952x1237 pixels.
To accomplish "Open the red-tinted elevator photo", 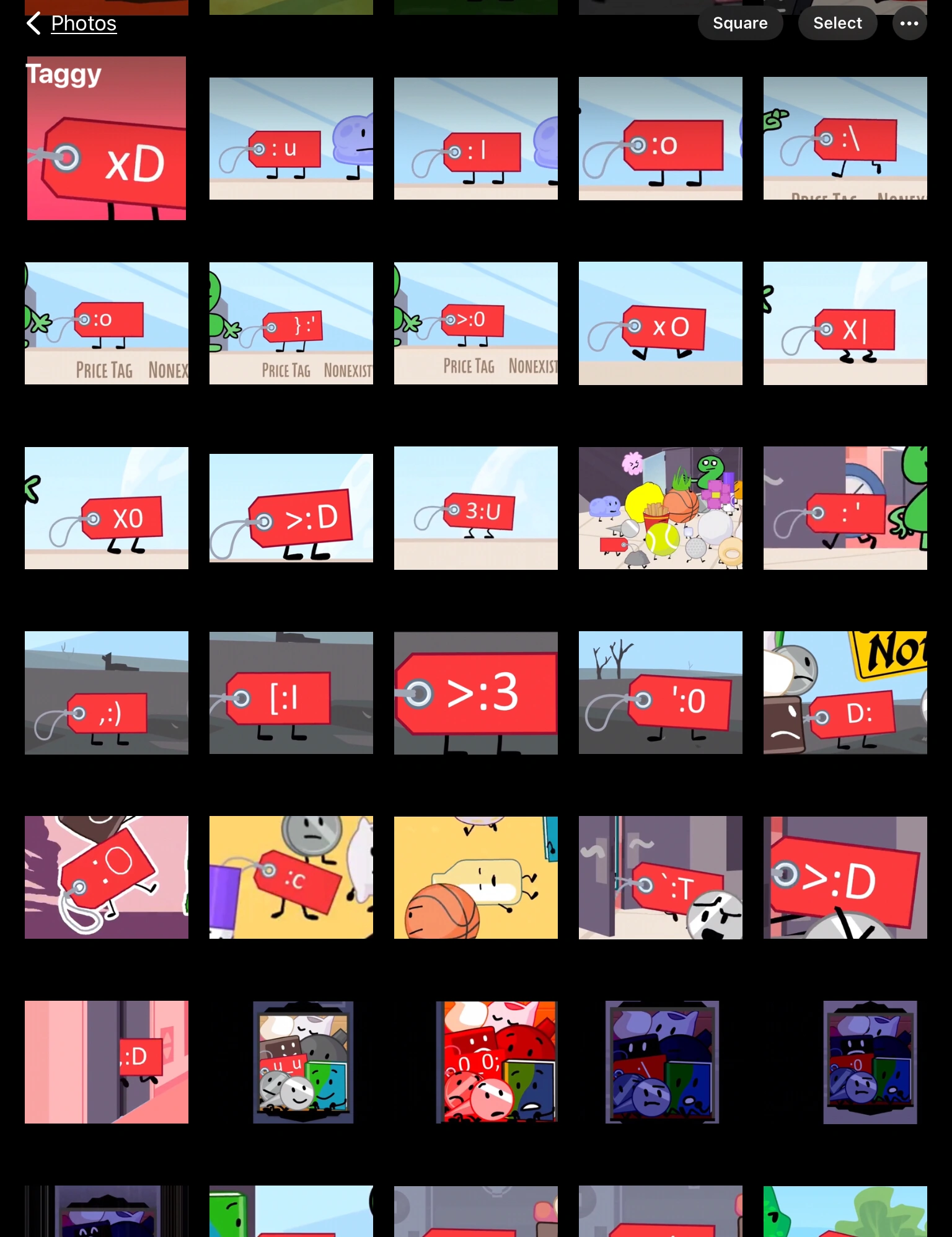I will tap(496, 1062).
